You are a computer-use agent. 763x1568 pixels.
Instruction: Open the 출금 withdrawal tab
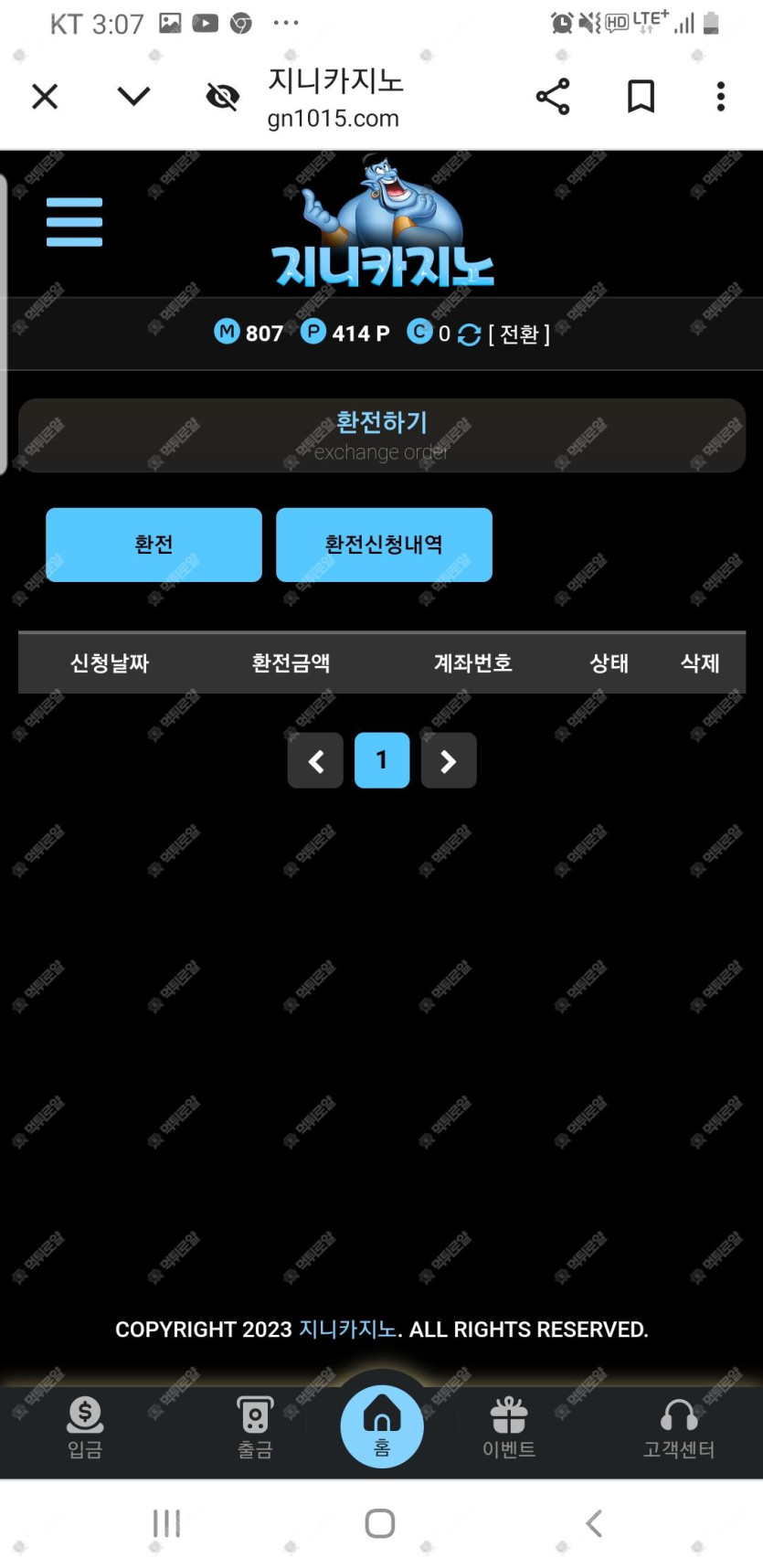(x=255, y=1427)
